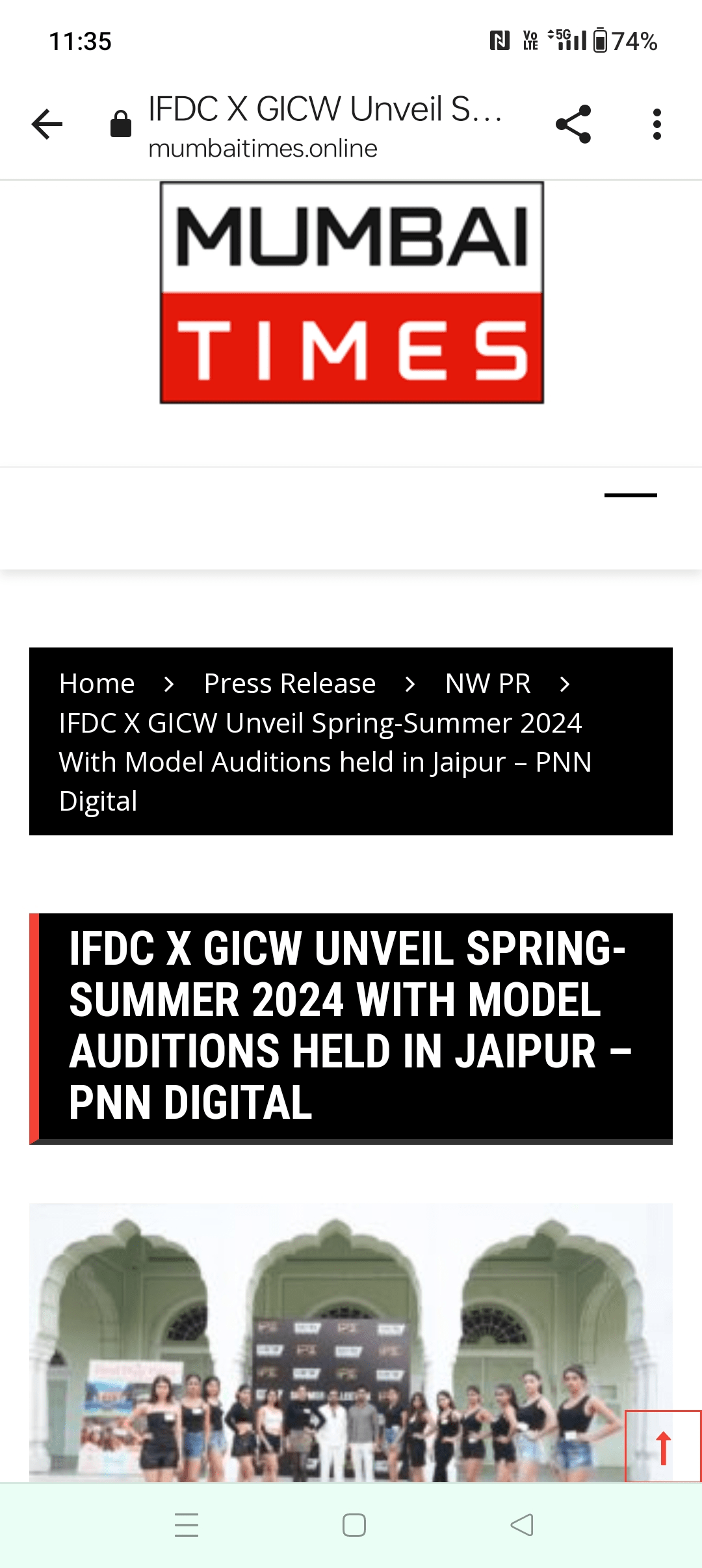Tap the Mumbai Times logo to go home

click(352, 292)
